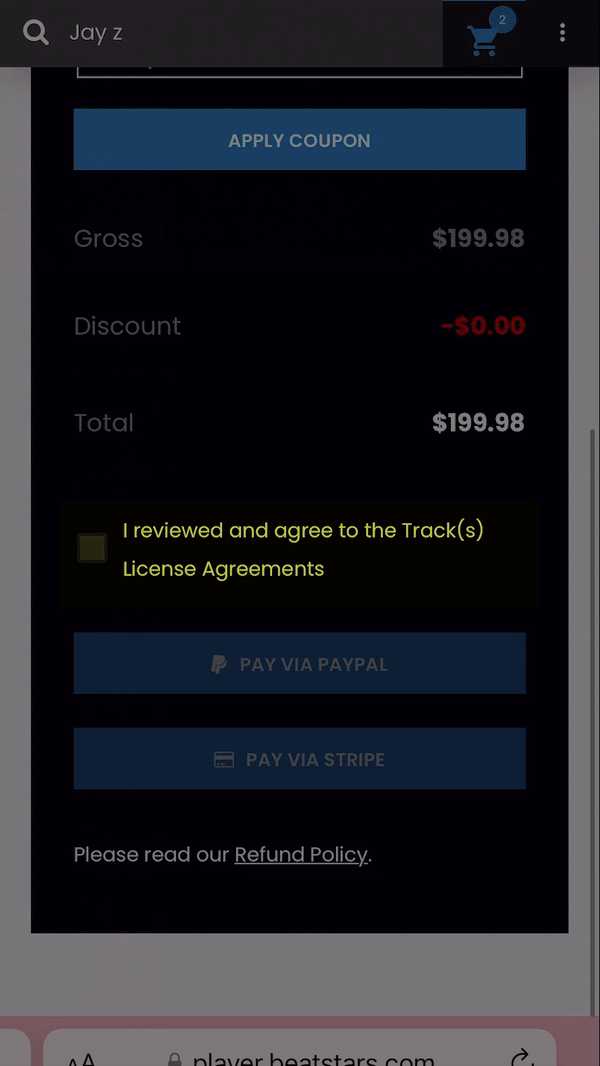The height and width of the screenshot is (1066, 600).
Task: Open the shopping cart
Action: (484, 38)
